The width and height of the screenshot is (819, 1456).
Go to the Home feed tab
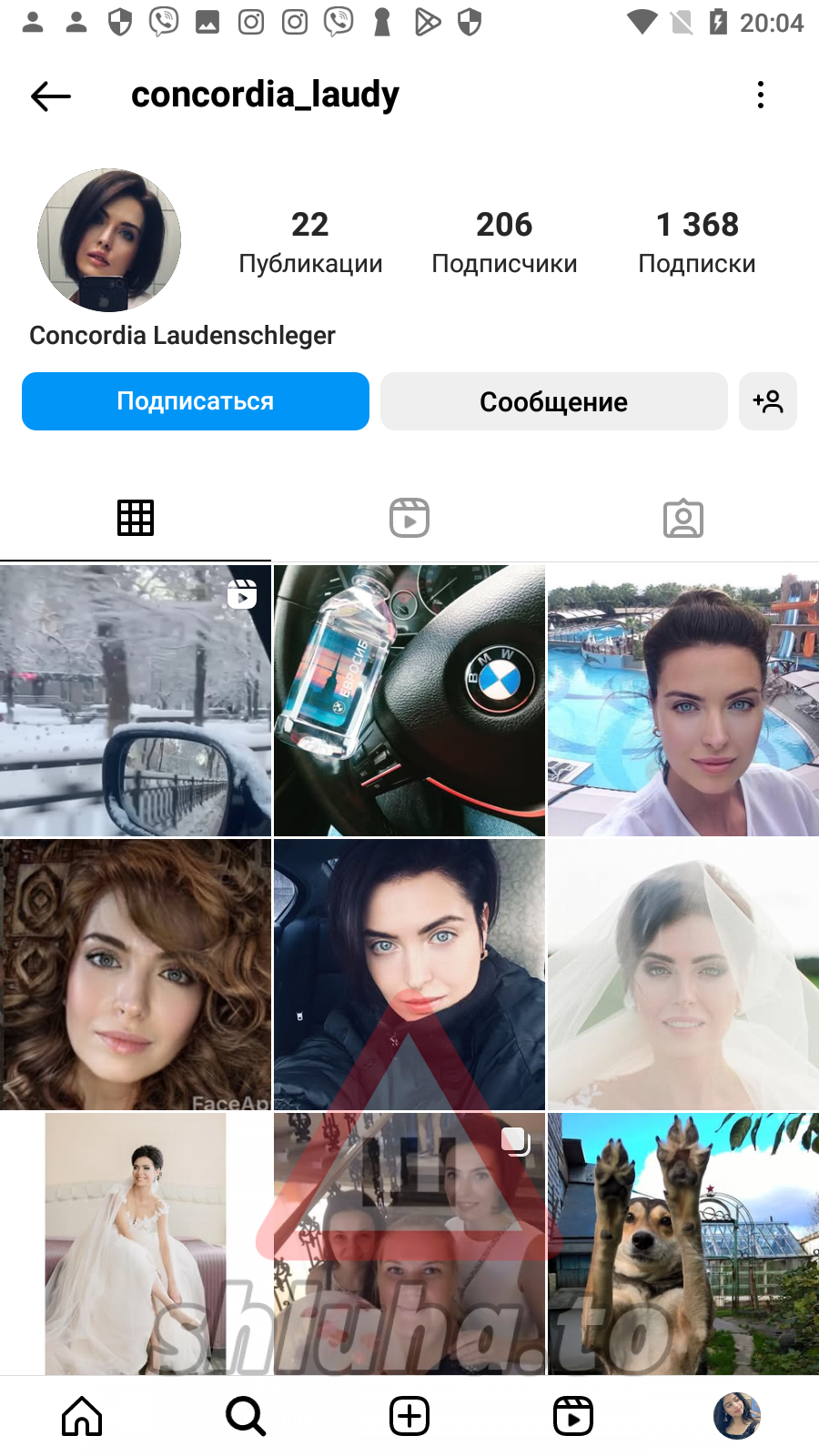(82, 1417)
